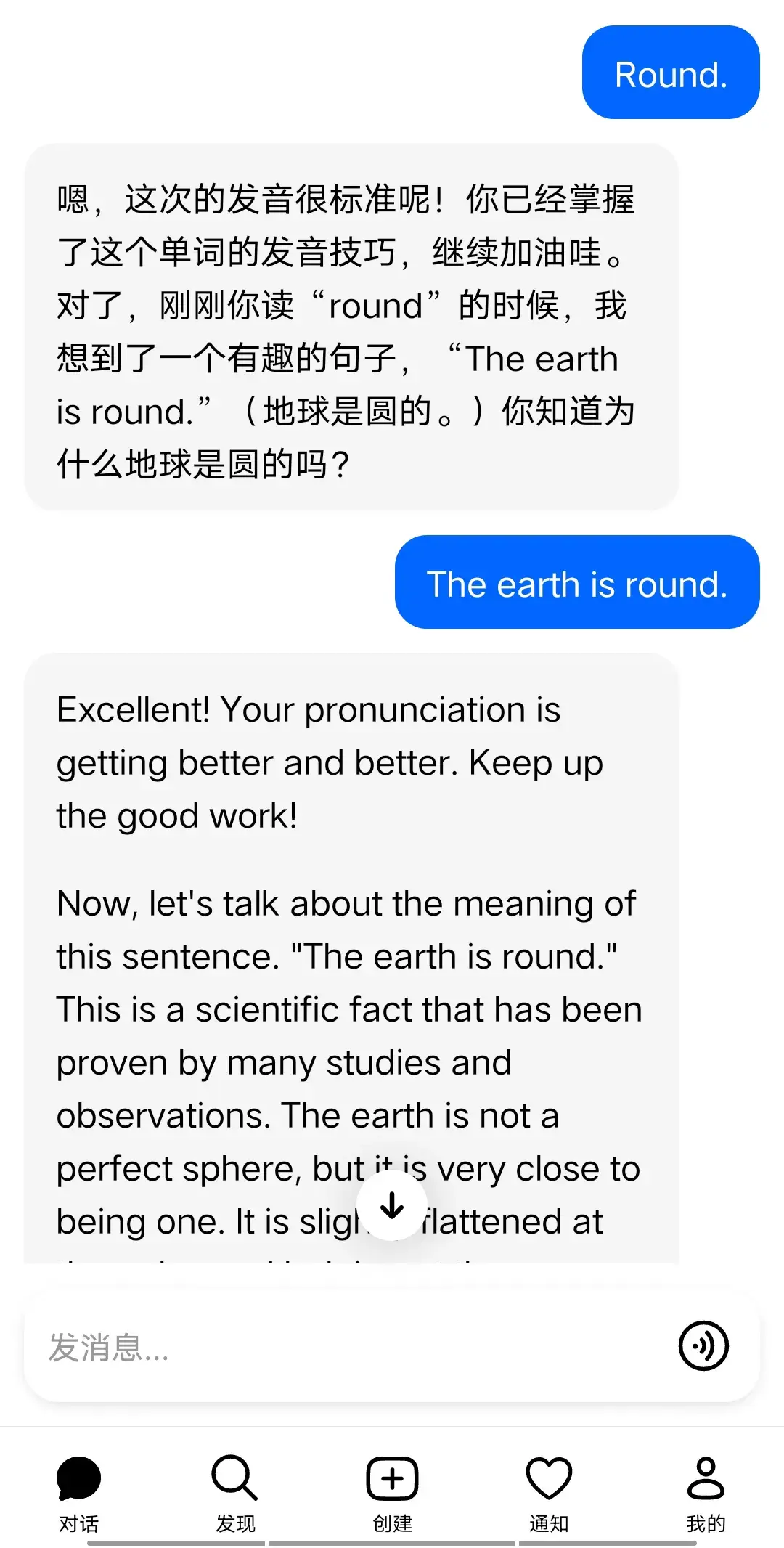
Task: Start voice input in the message box
Action: (x=703, y=1345)
